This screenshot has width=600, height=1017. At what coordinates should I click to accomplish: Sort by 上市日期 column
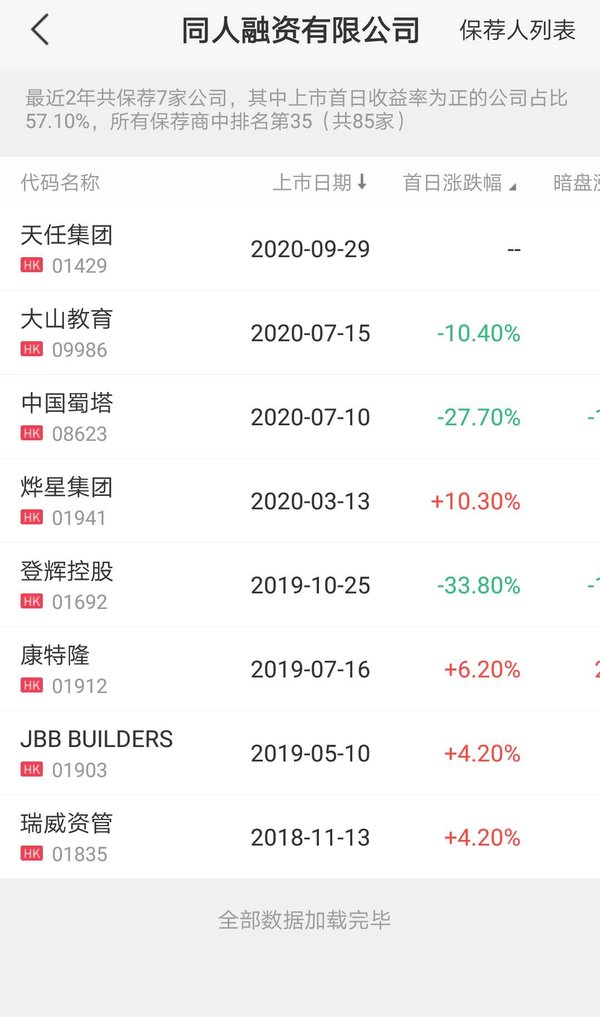(320, 183)
